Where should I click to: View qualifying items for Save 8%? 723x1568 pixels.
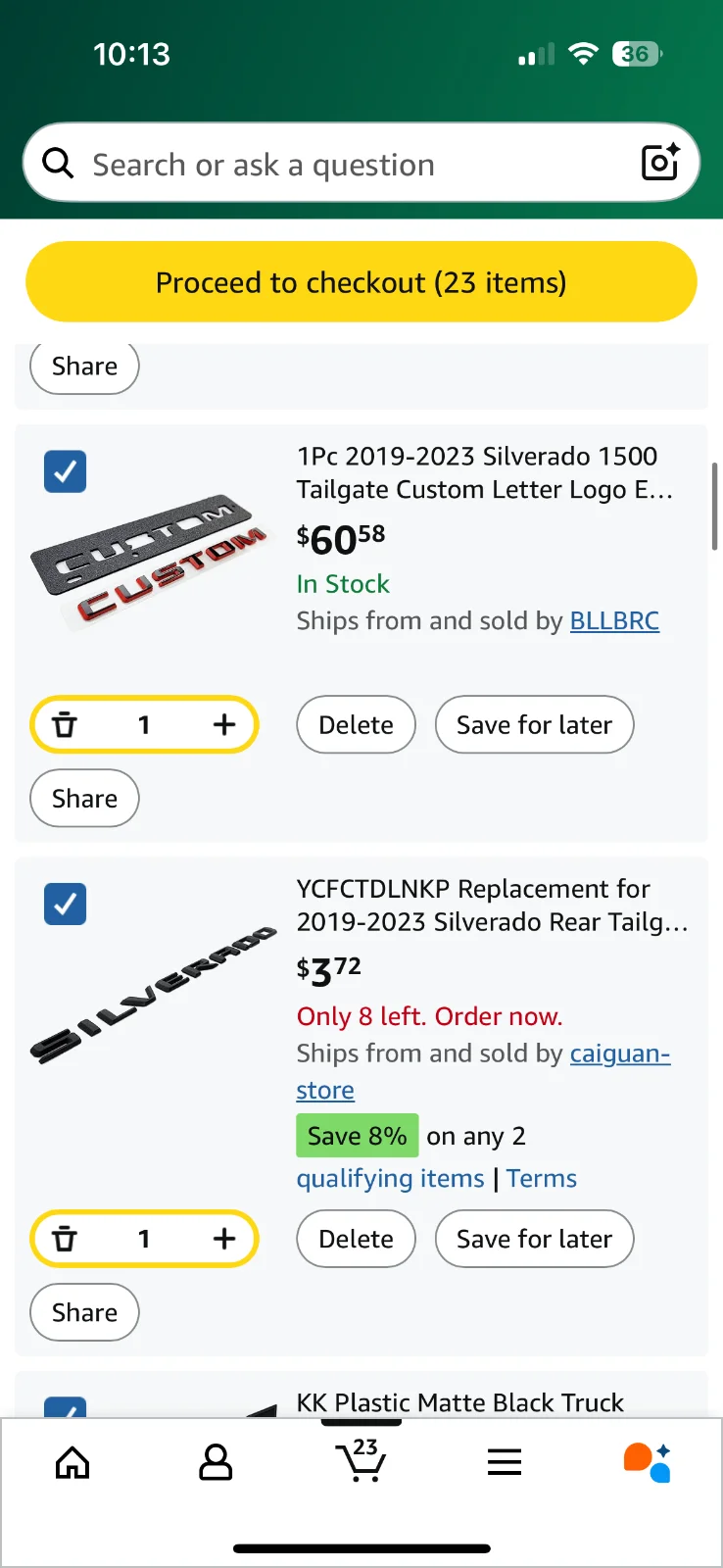[x=390, y=1179]
